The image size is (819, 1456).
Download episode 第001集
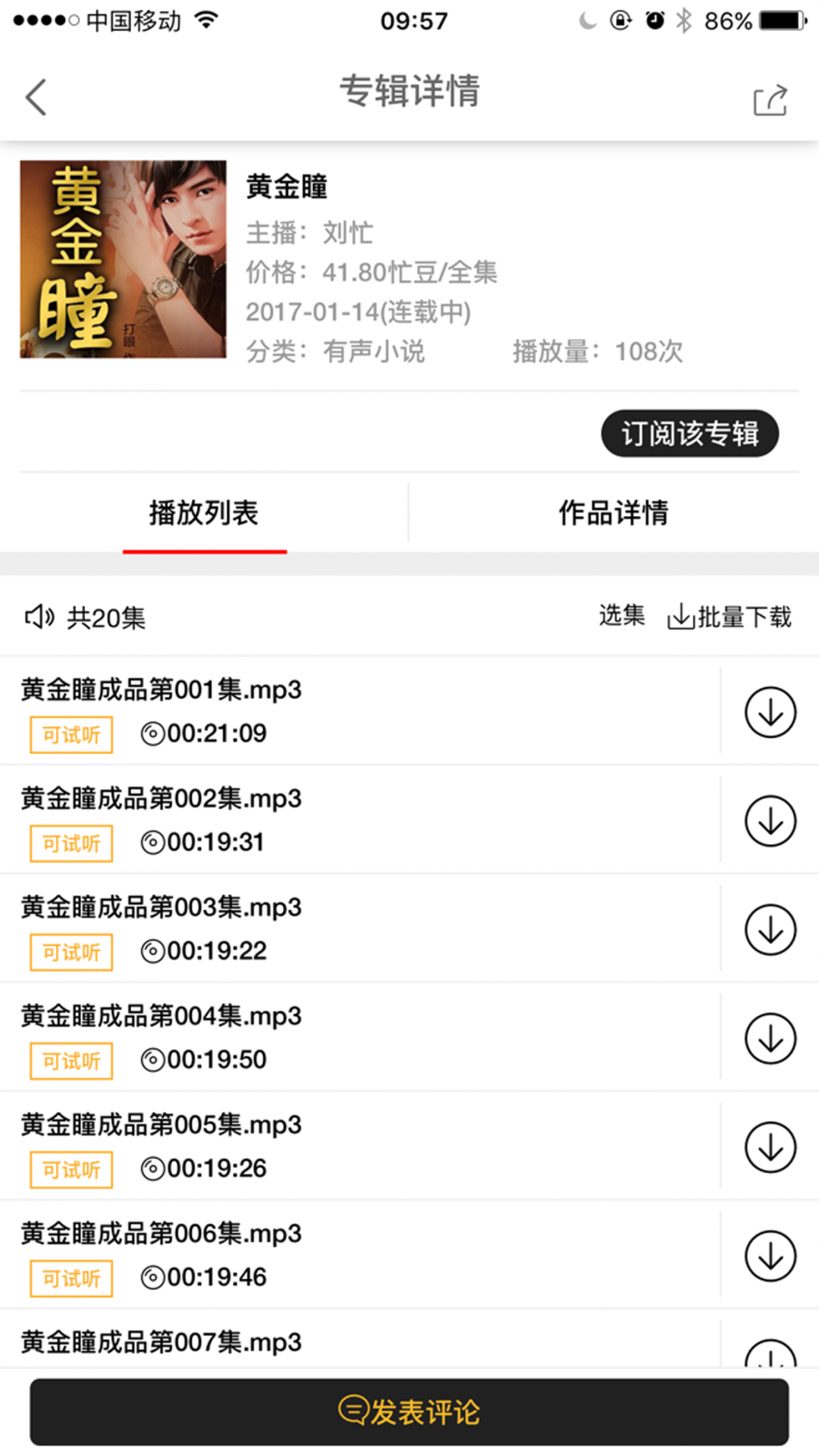[x=770, y=712]
